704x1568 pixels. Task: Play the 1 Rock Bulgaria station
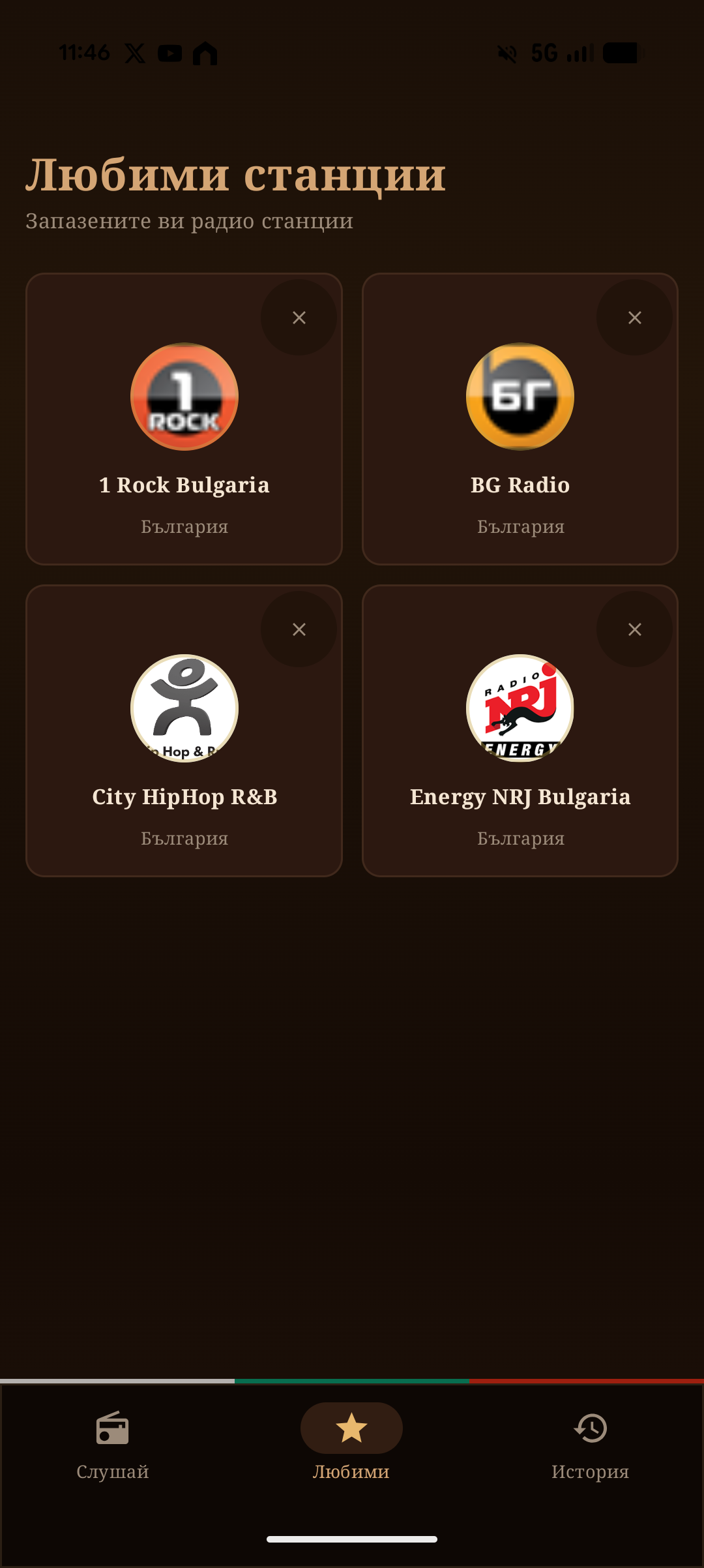[x=184, y=419]
